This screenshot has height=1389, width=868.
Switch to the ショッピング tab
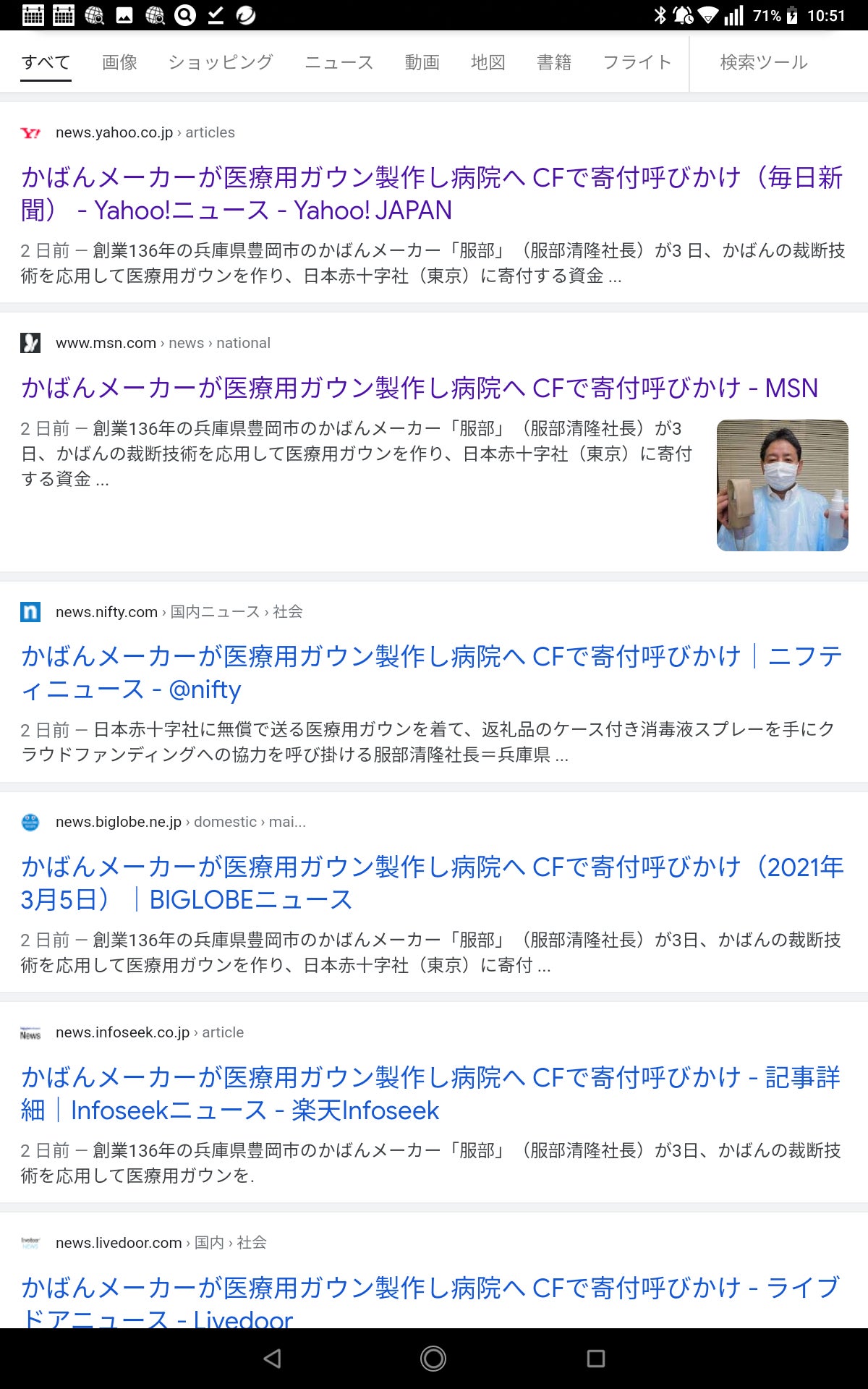click(x=221, y=63)
